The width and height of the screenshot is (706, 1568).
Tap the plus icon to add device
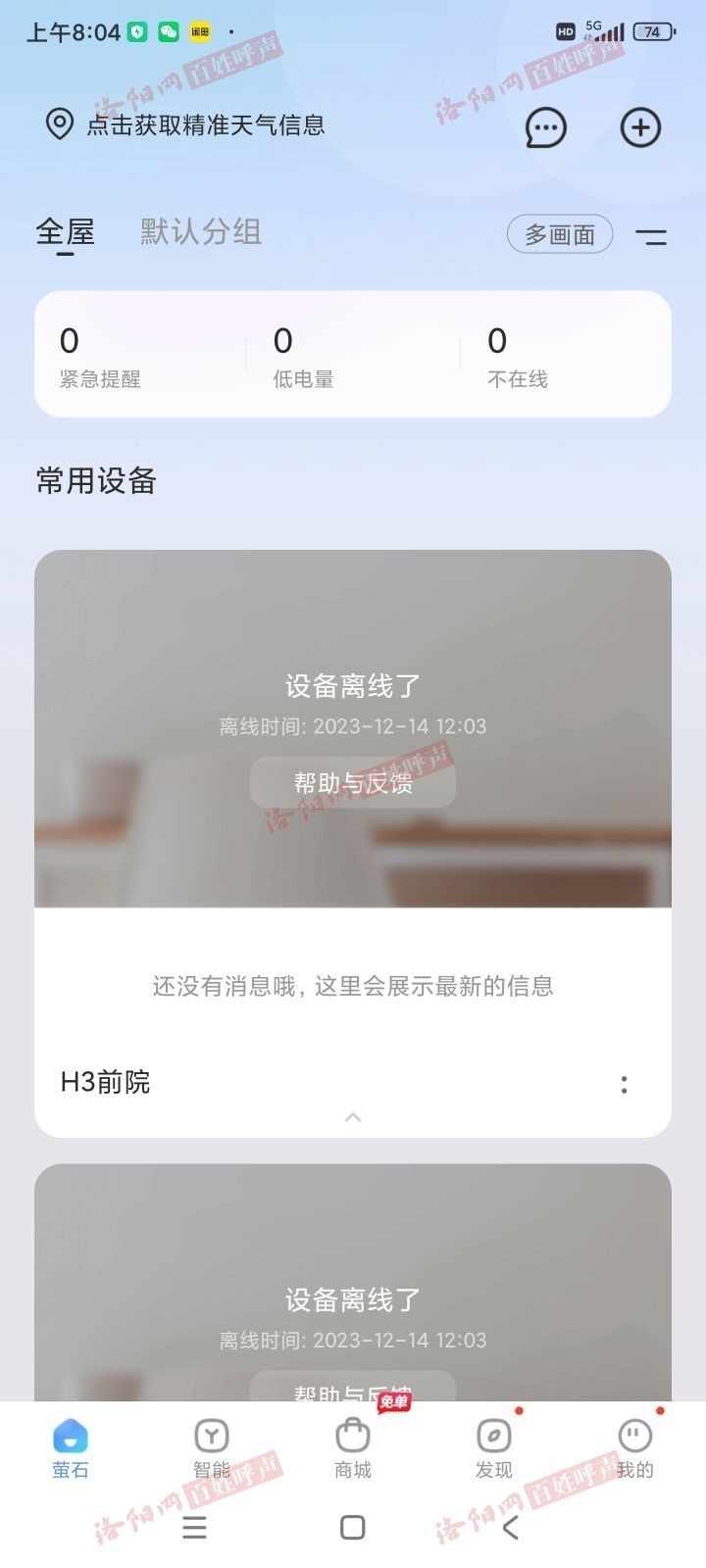pos(640,127)
